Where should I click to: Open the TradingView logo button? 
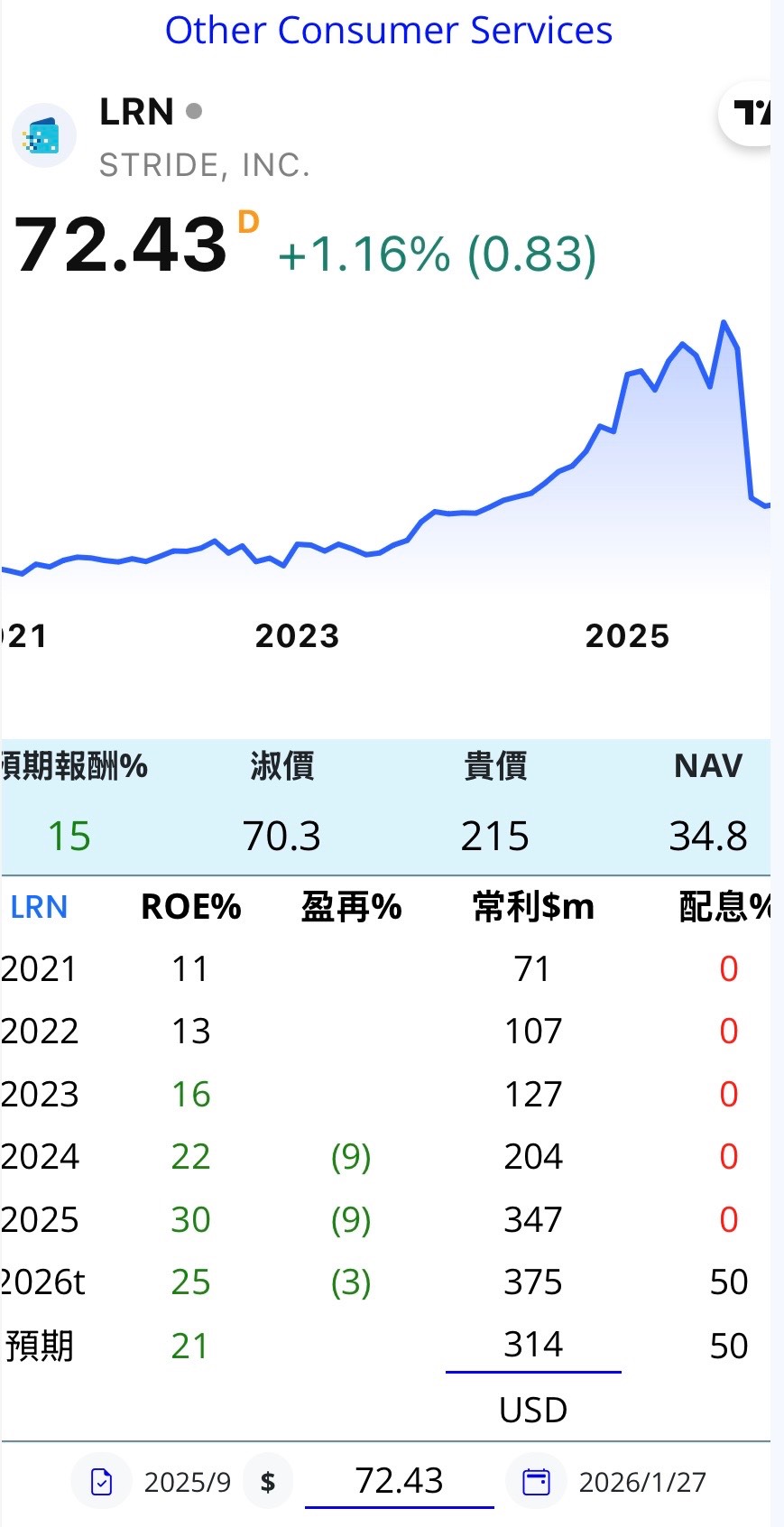click(x=751, y=113)
